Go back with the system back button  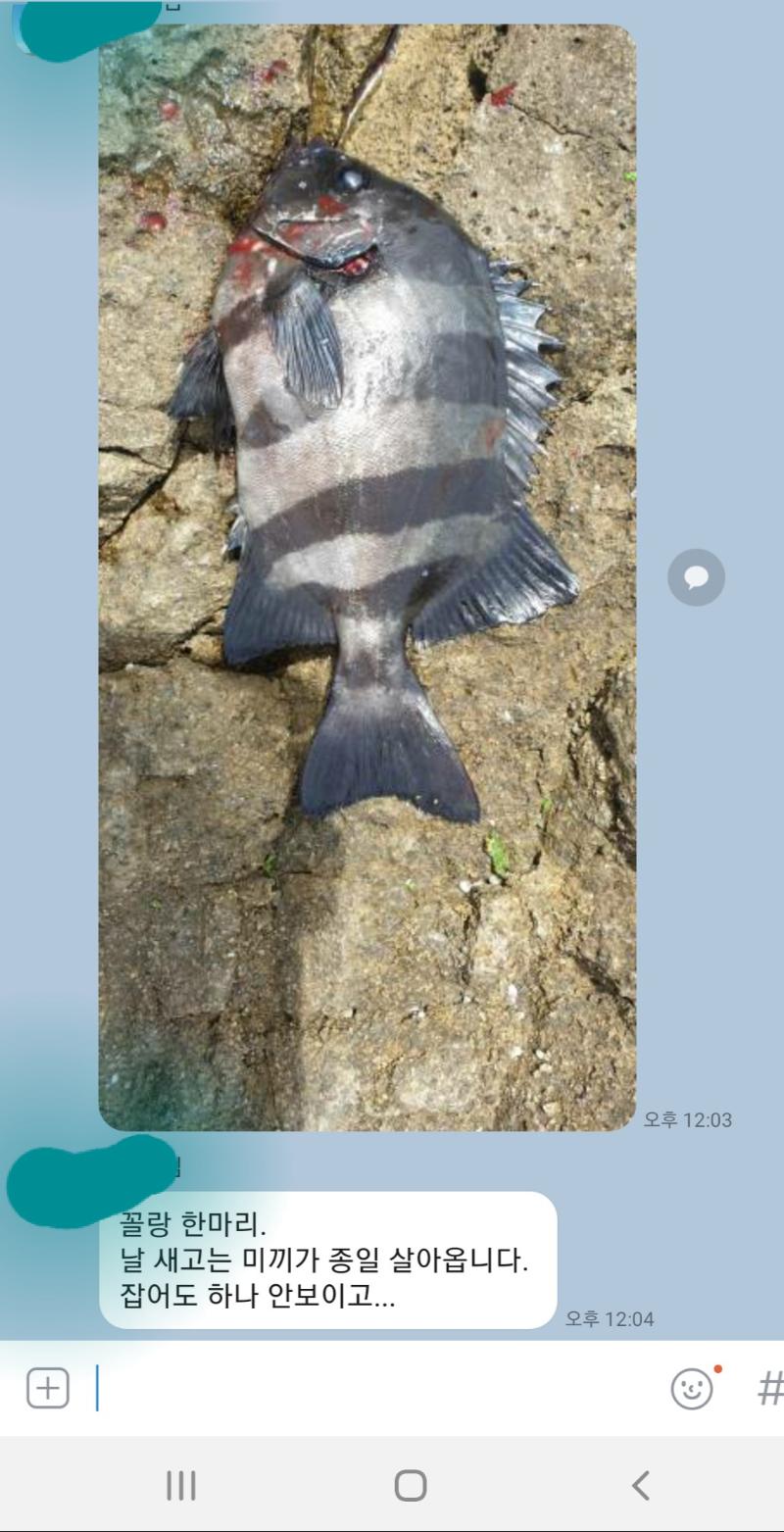(639, 1485)
